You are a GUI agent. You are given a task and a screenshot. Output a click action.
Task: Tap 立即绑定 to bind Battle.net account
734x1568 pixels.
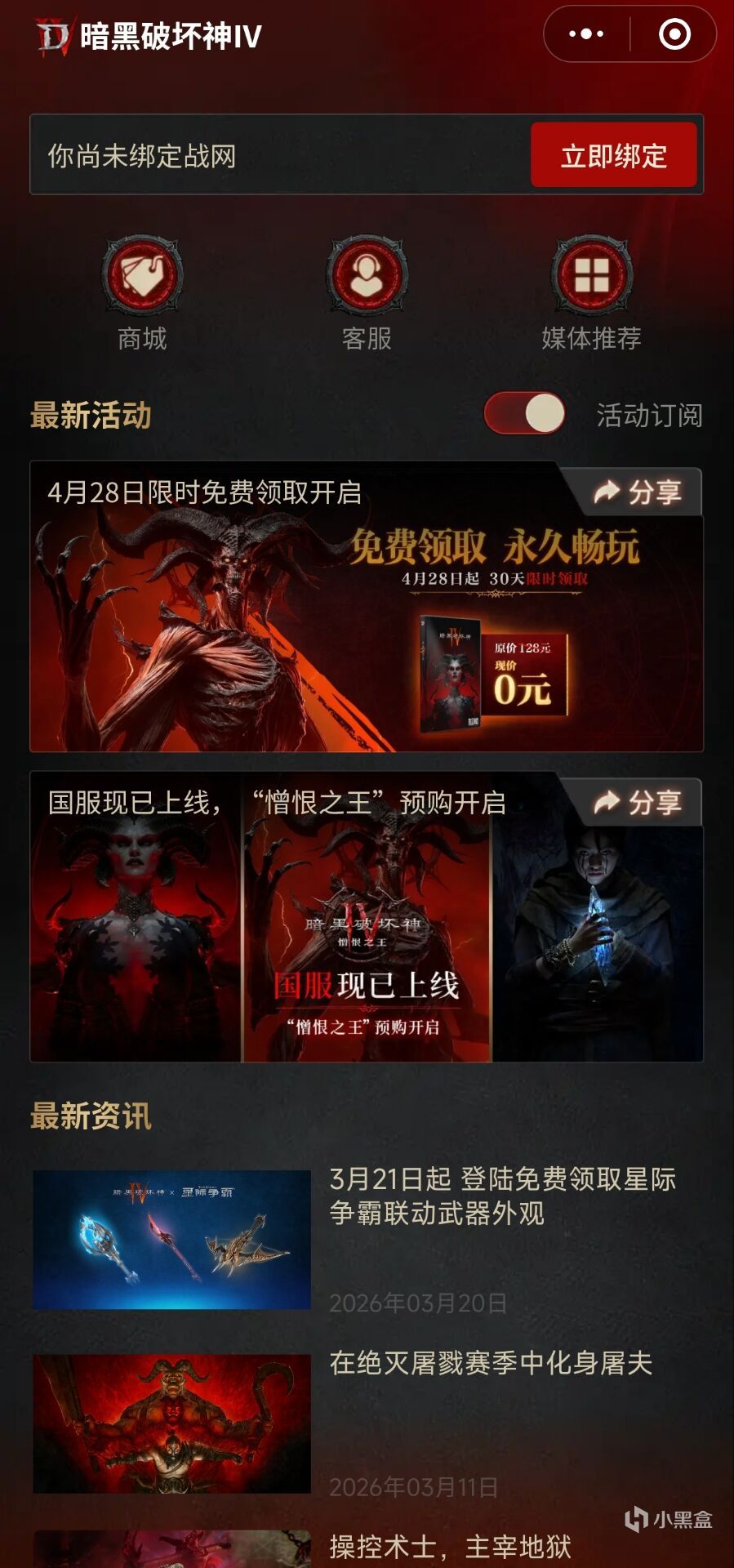click(613, 155)
